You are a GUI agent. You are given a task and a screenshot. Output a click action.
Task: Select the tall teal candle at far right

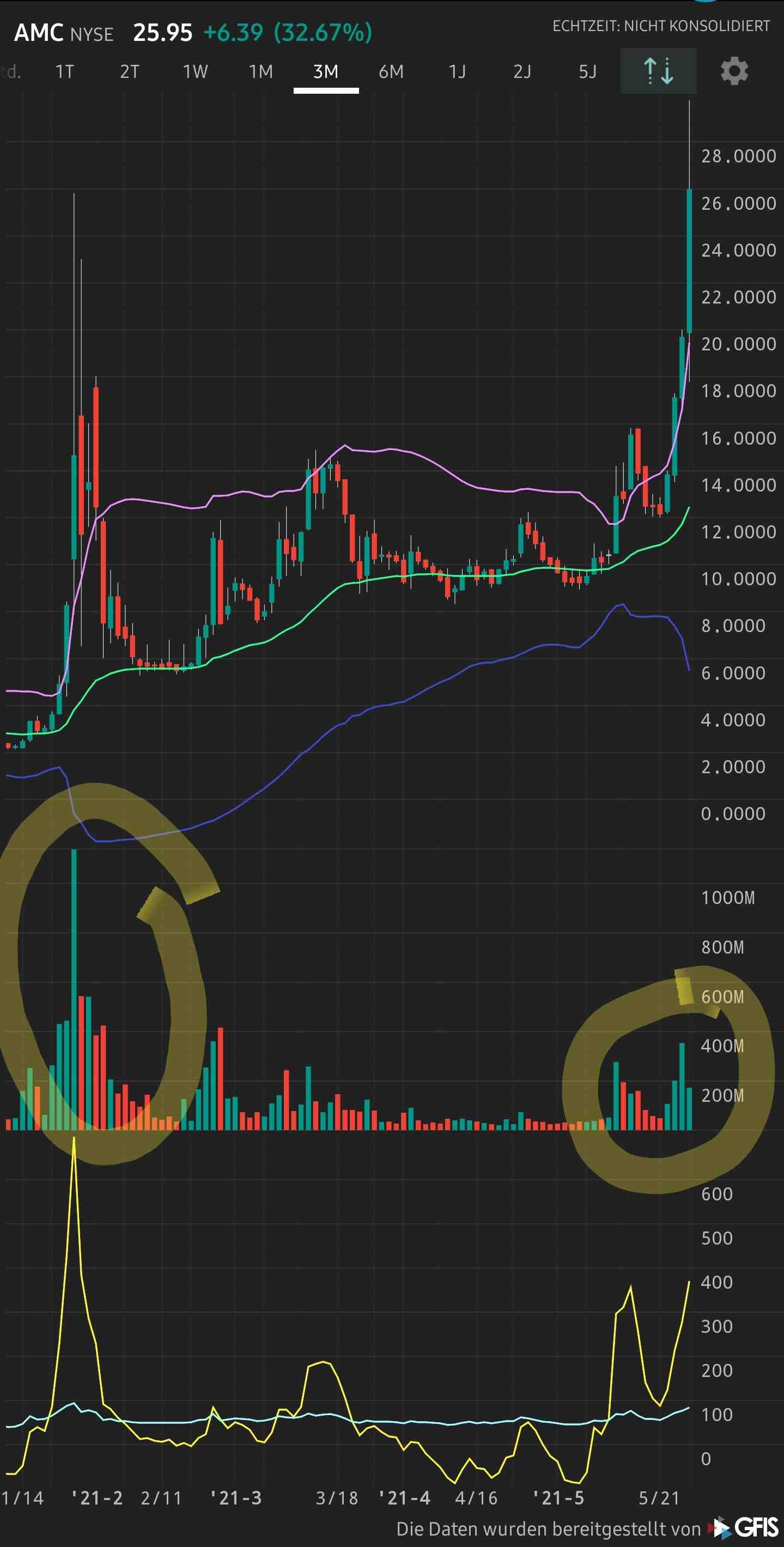(x=689, y=258)
